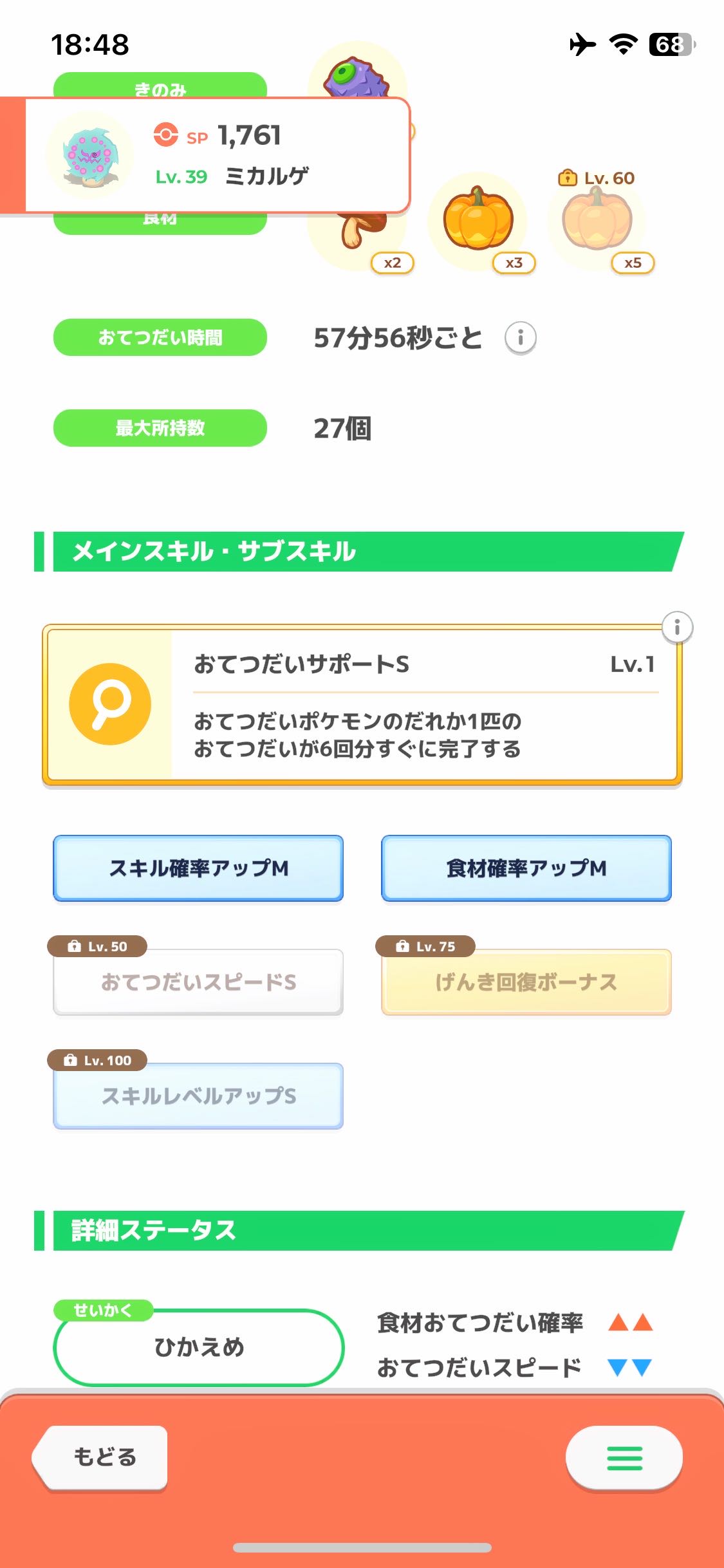Show info for おてつだい時間

click(520, 337)
